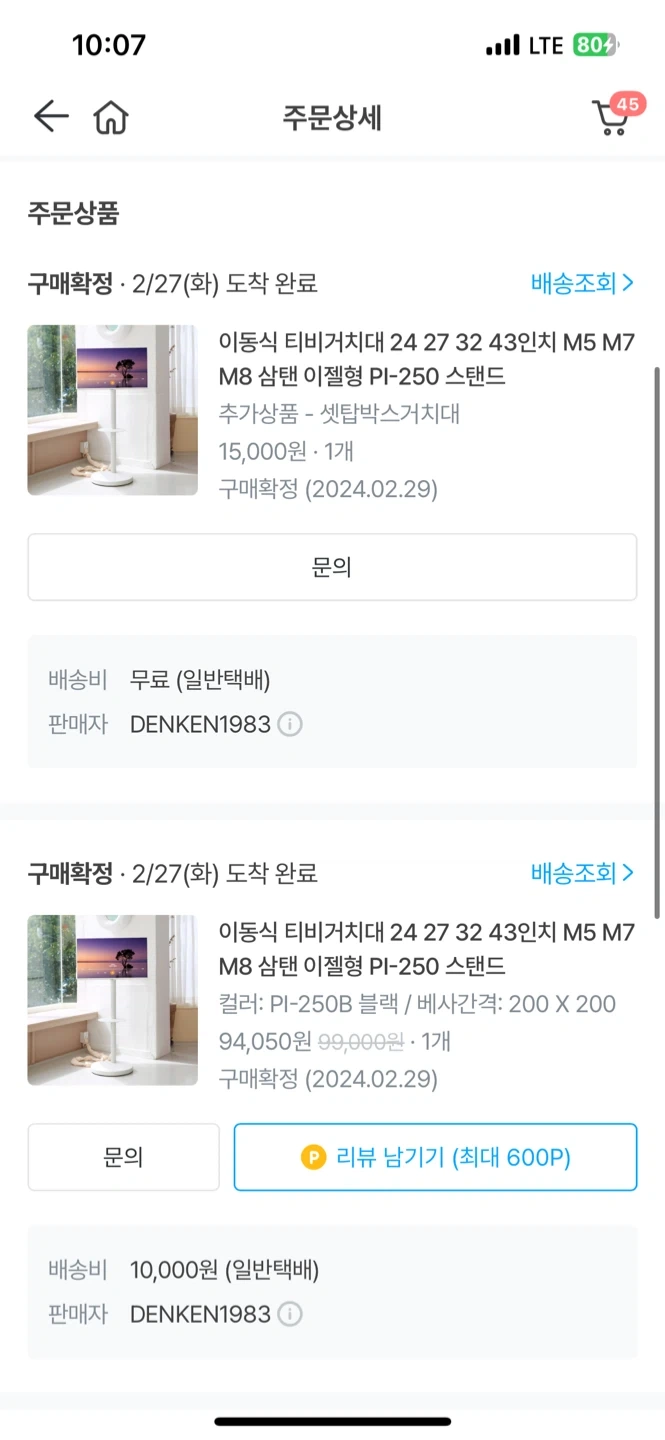The image size is (665, 1440).
Task: Tap 배송조회 for the PI-250B 블랙 order
Action: (x=582, y=873)
